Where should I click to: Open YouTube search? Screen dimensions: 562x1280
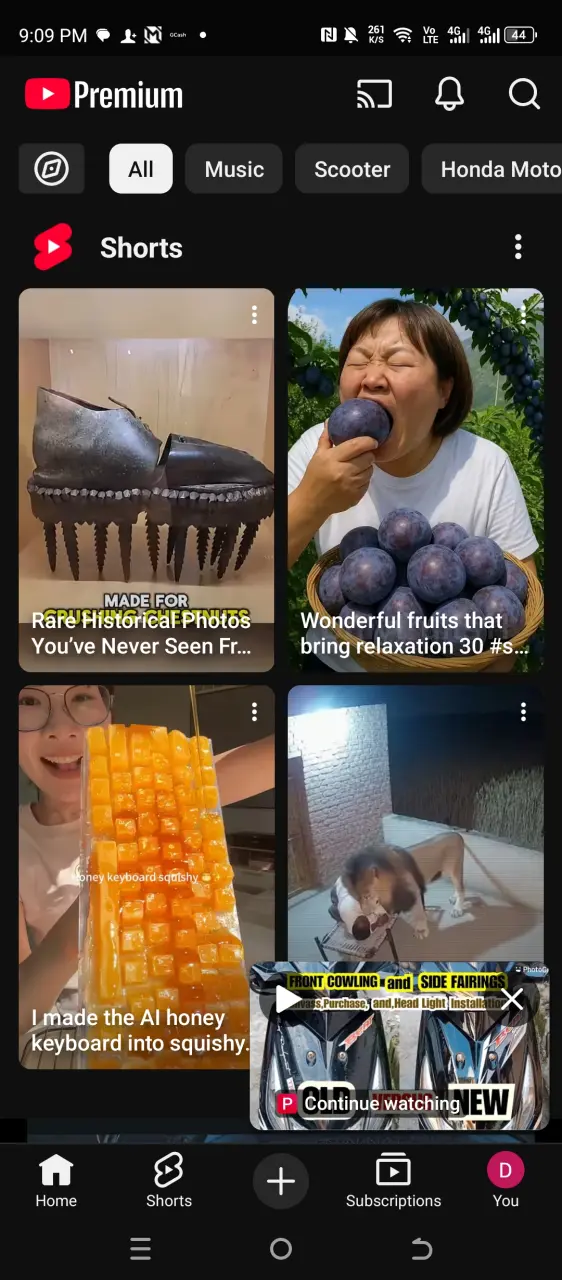pos(524,94)
